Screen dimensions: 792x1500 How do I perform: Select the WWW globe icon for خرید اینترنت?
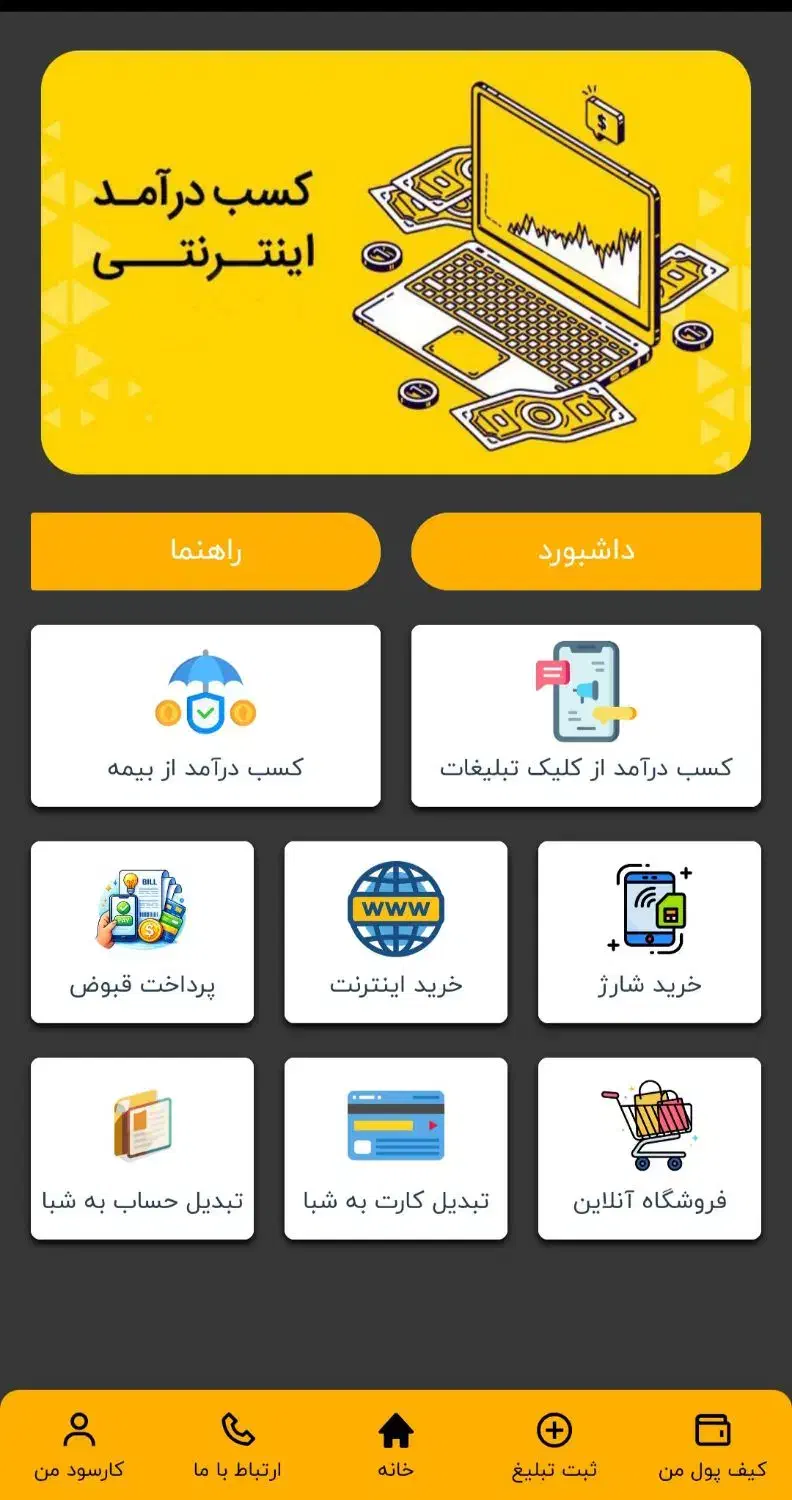pyautogui.click(x=396, y=905)
